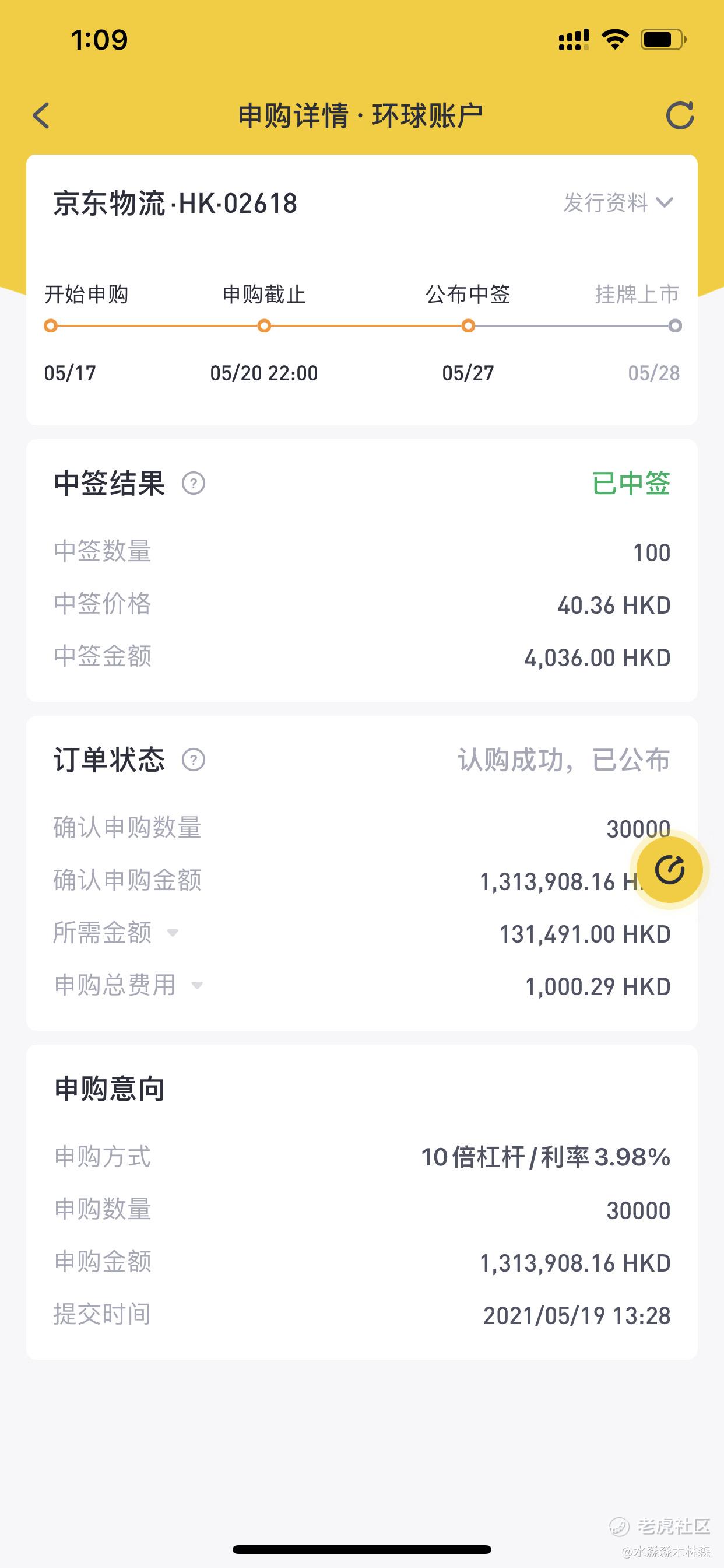Refresh the subscription details page
The image size is (724, 1568).
(x=680, y=116)
